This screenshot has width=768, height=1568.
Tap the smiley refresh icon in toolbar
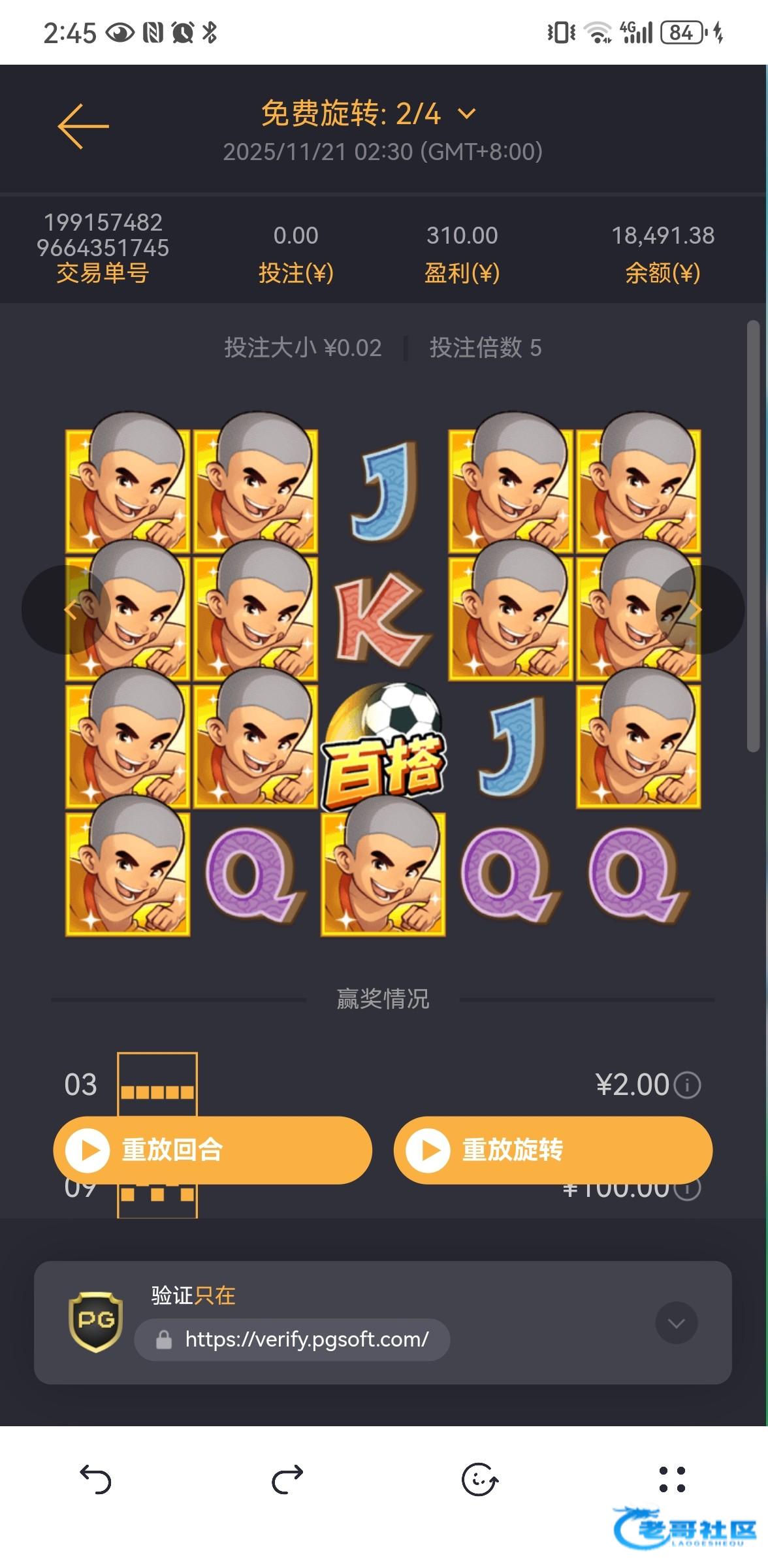point(480,1479)
